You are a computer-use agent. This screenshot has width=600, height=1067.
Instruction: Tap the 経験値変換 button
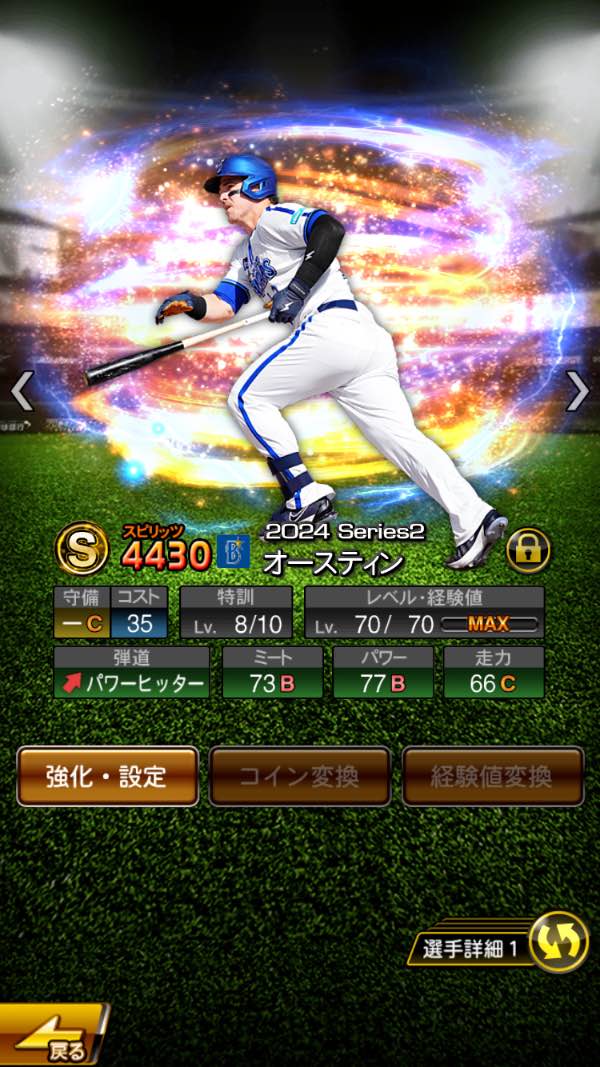point(492,776)
